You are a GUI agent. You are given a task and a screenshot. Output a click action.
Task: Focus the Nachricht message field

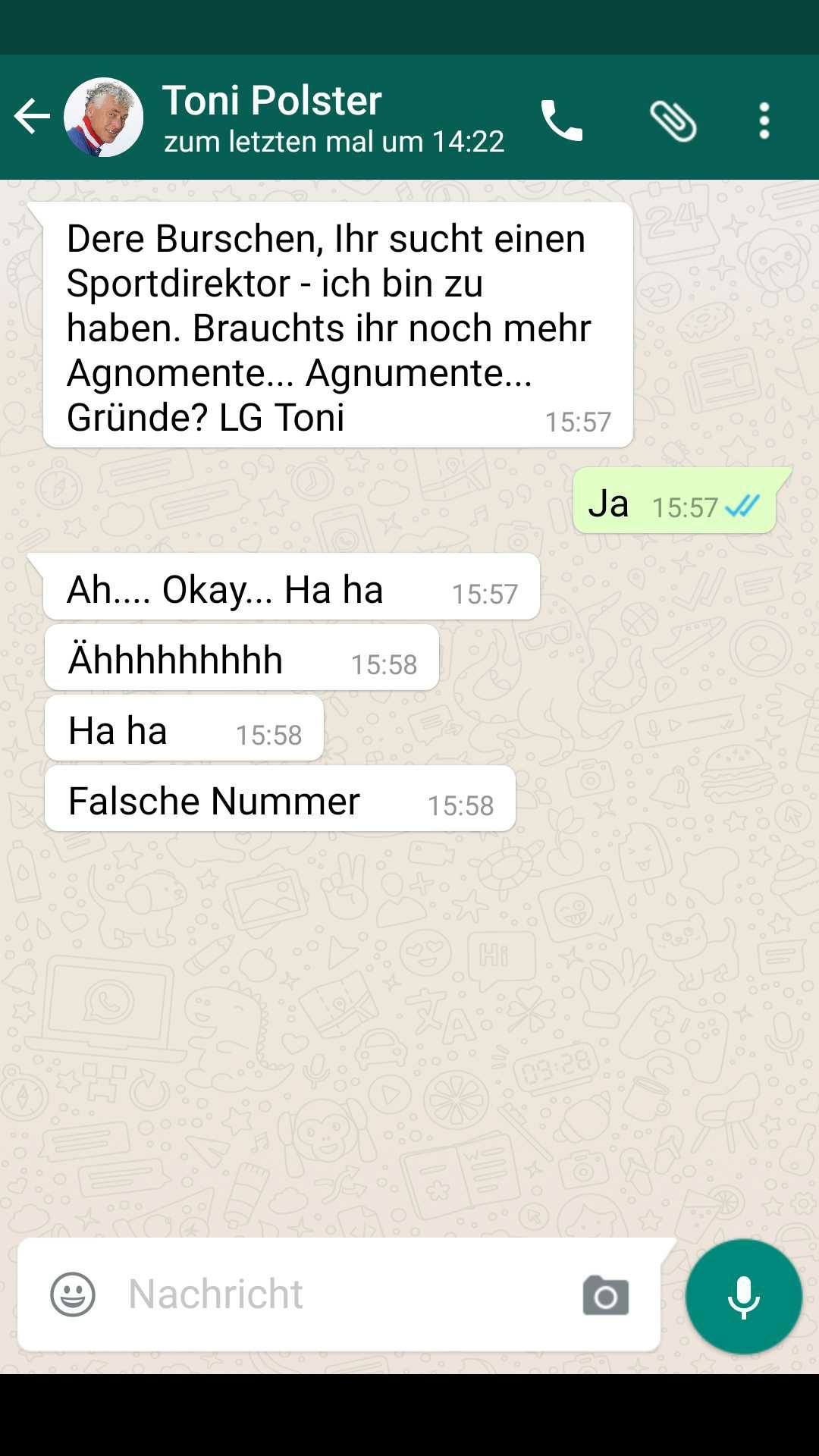point(341,1294)
